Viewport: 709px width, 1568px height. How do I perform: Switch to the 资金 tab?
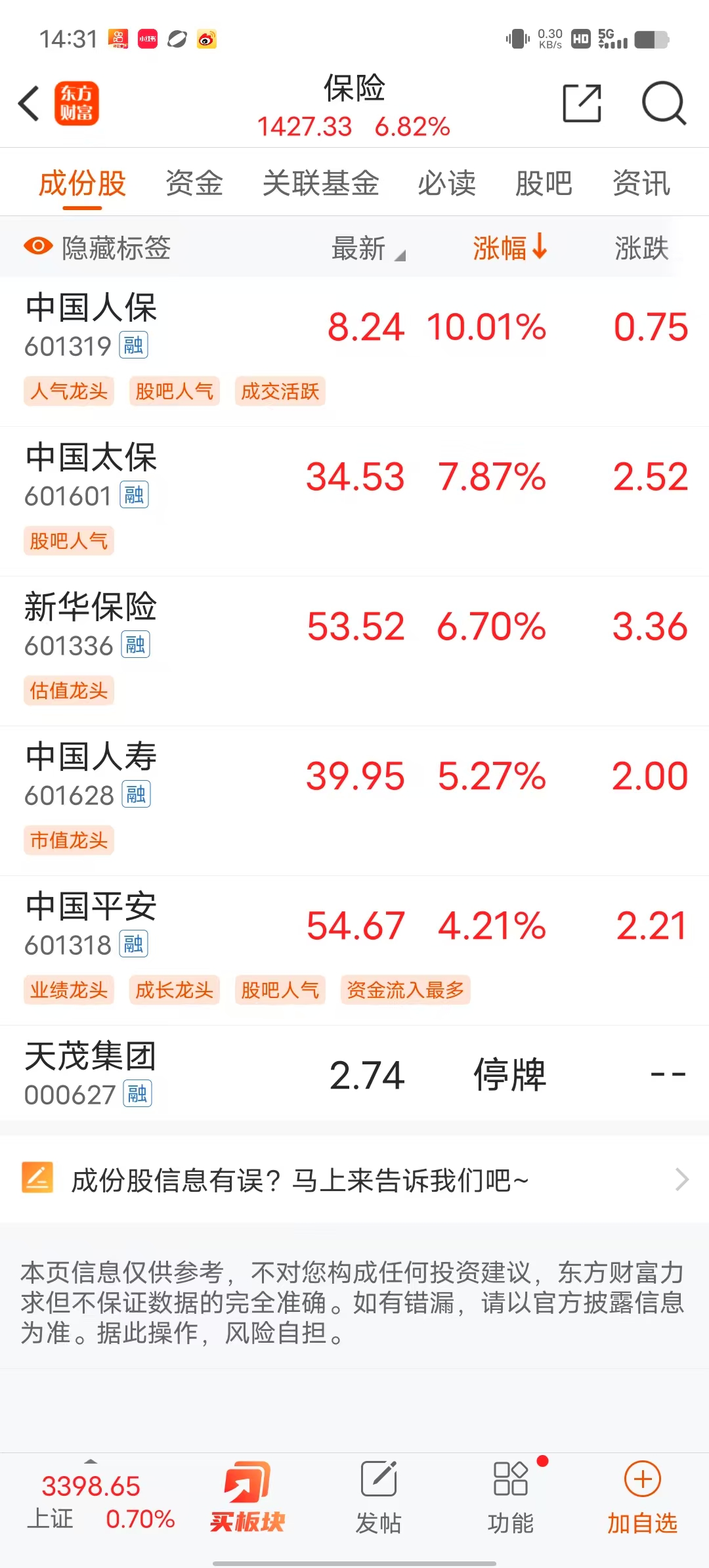194,183
